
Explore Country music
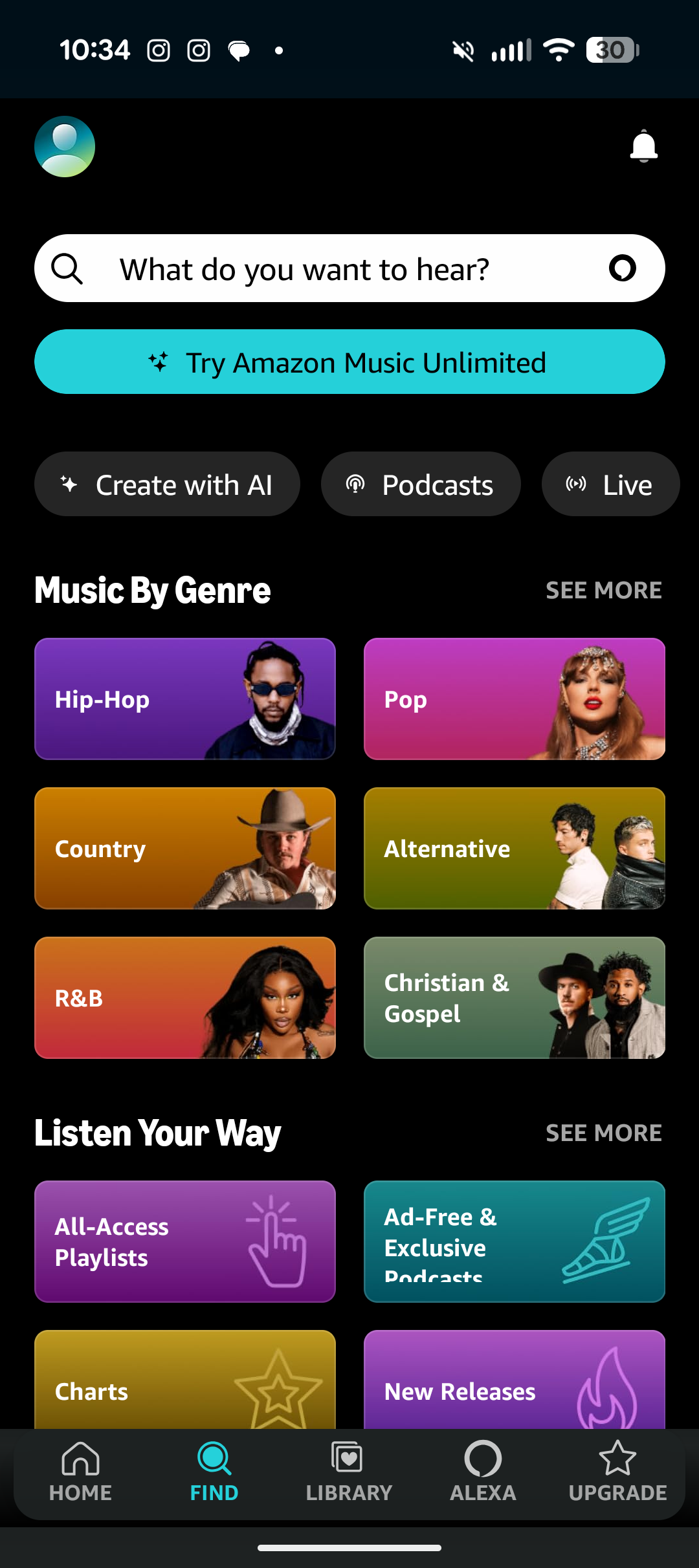pos(185,848)
